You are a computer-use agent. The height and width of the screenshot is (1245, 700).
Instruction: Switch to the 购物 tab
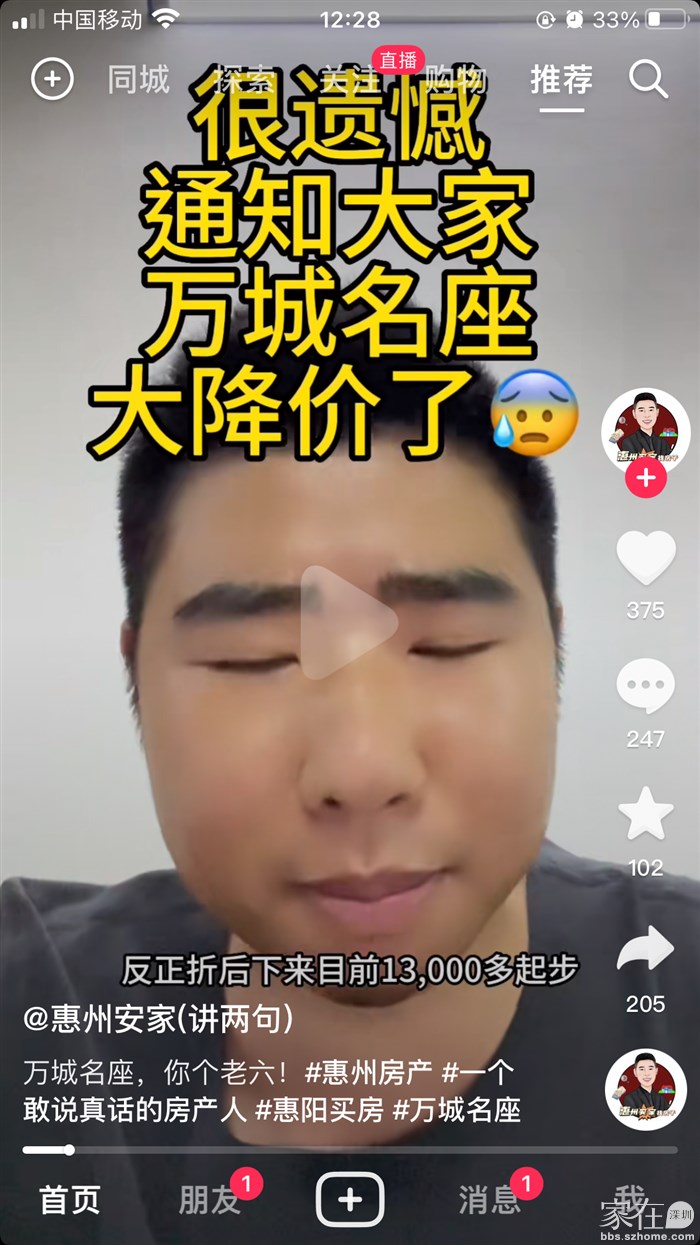[x=455, y=80]
